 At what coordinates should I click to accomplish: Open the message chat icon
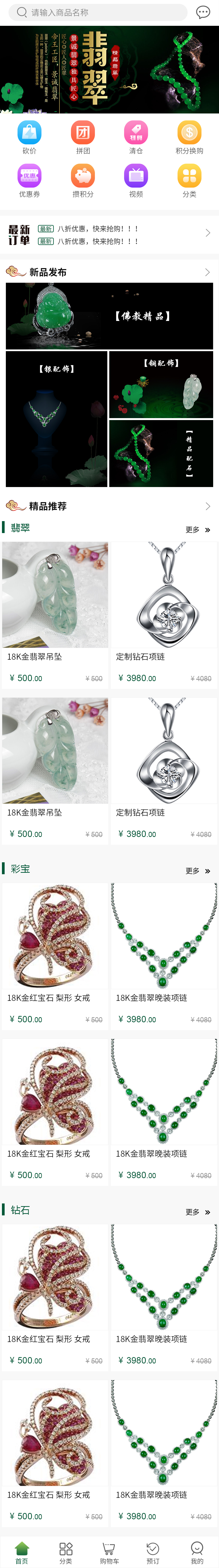pos(202,12)
